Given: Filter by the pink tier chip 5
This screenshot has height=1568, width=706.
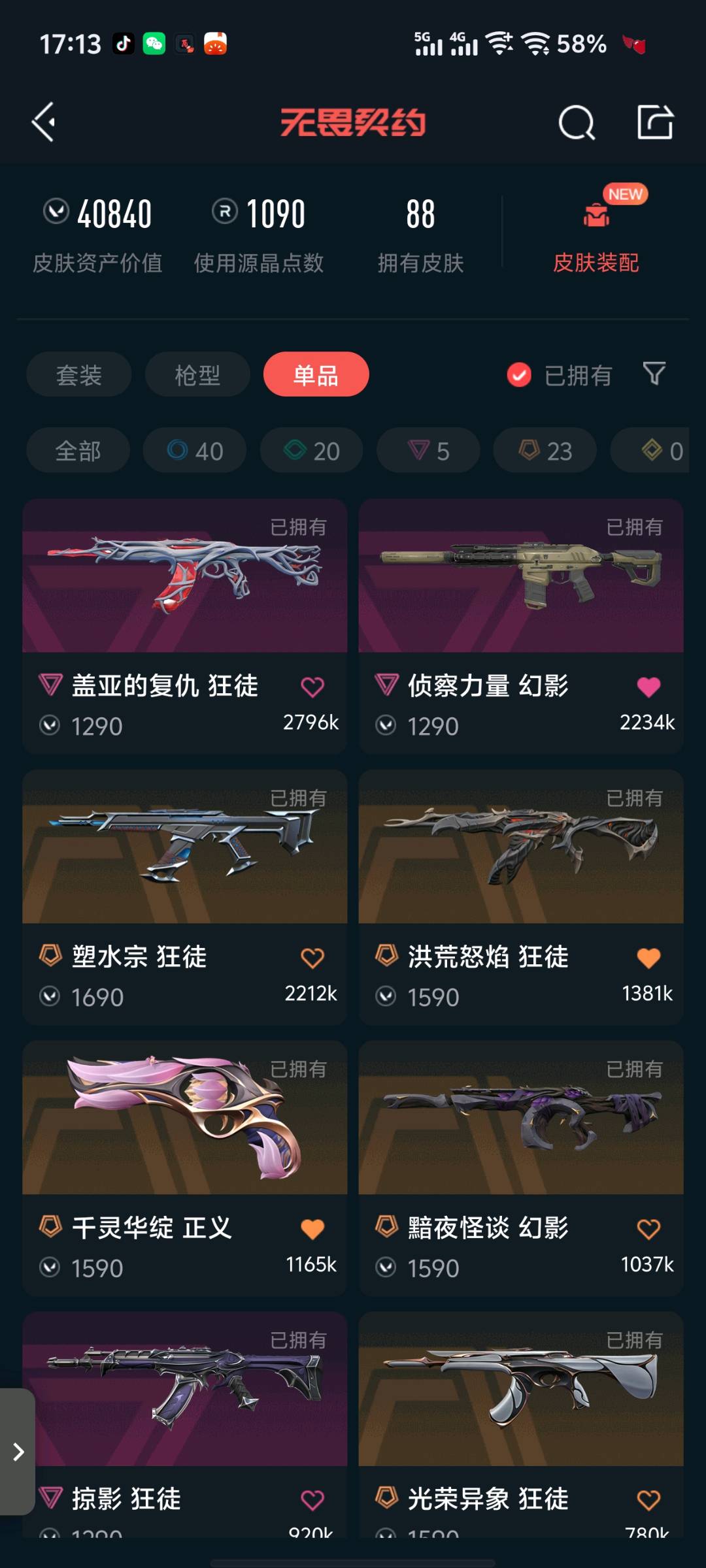Looking at the screenshot, I should (x=428, y=451).
